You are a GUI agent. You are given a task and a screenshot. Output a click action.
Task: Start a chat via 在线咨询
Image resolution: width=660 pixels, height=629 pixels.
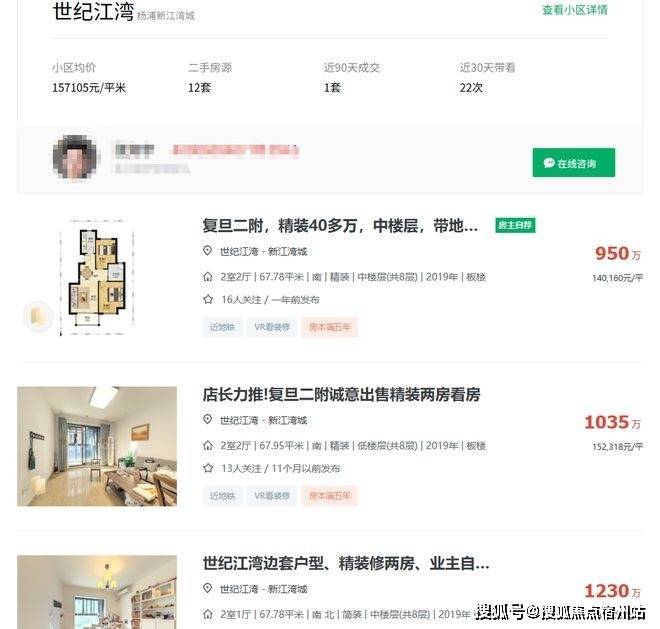tap(573, 163)
